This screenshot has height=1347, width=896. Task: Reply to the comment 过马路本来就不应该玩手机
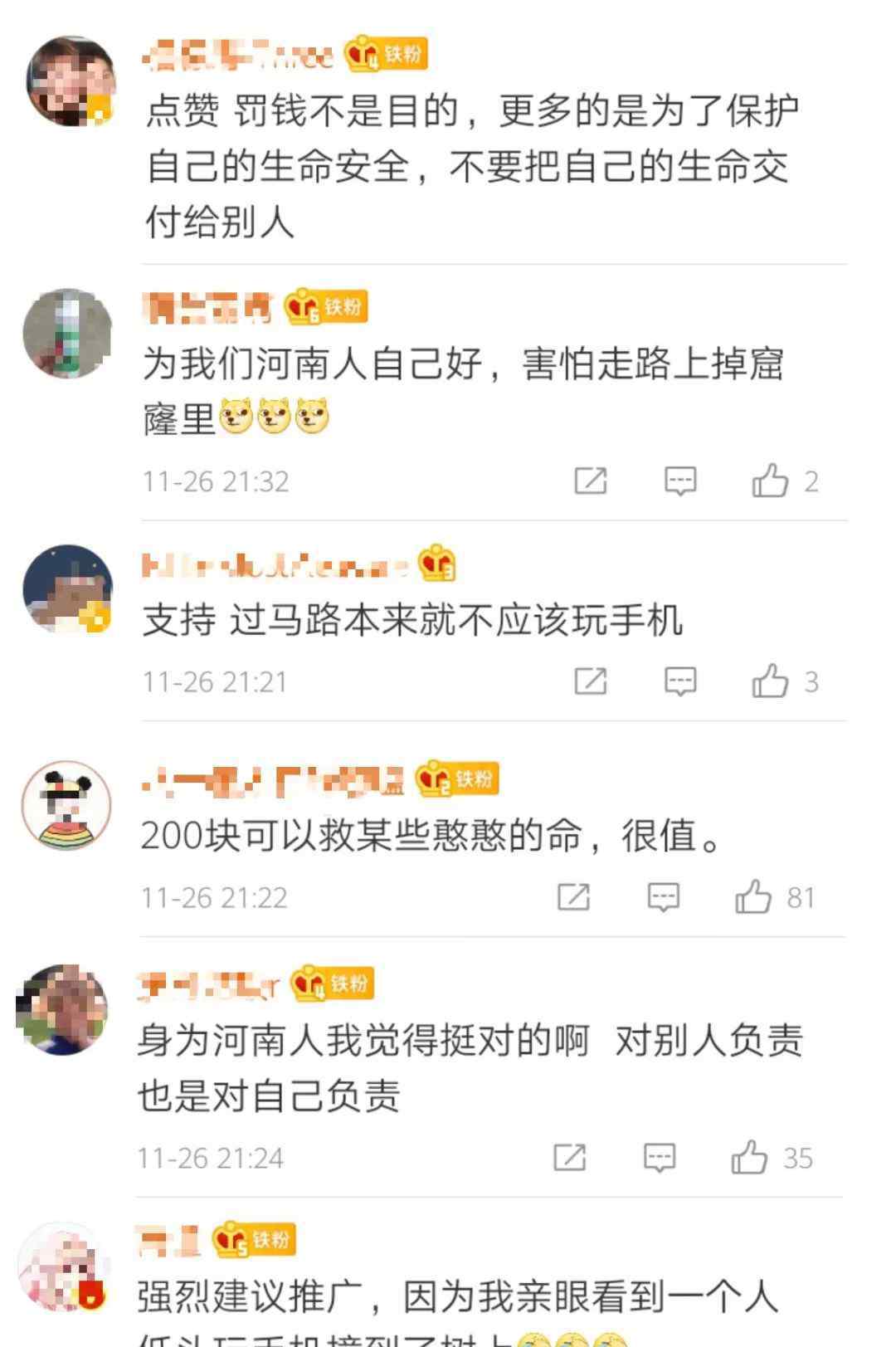680,681
